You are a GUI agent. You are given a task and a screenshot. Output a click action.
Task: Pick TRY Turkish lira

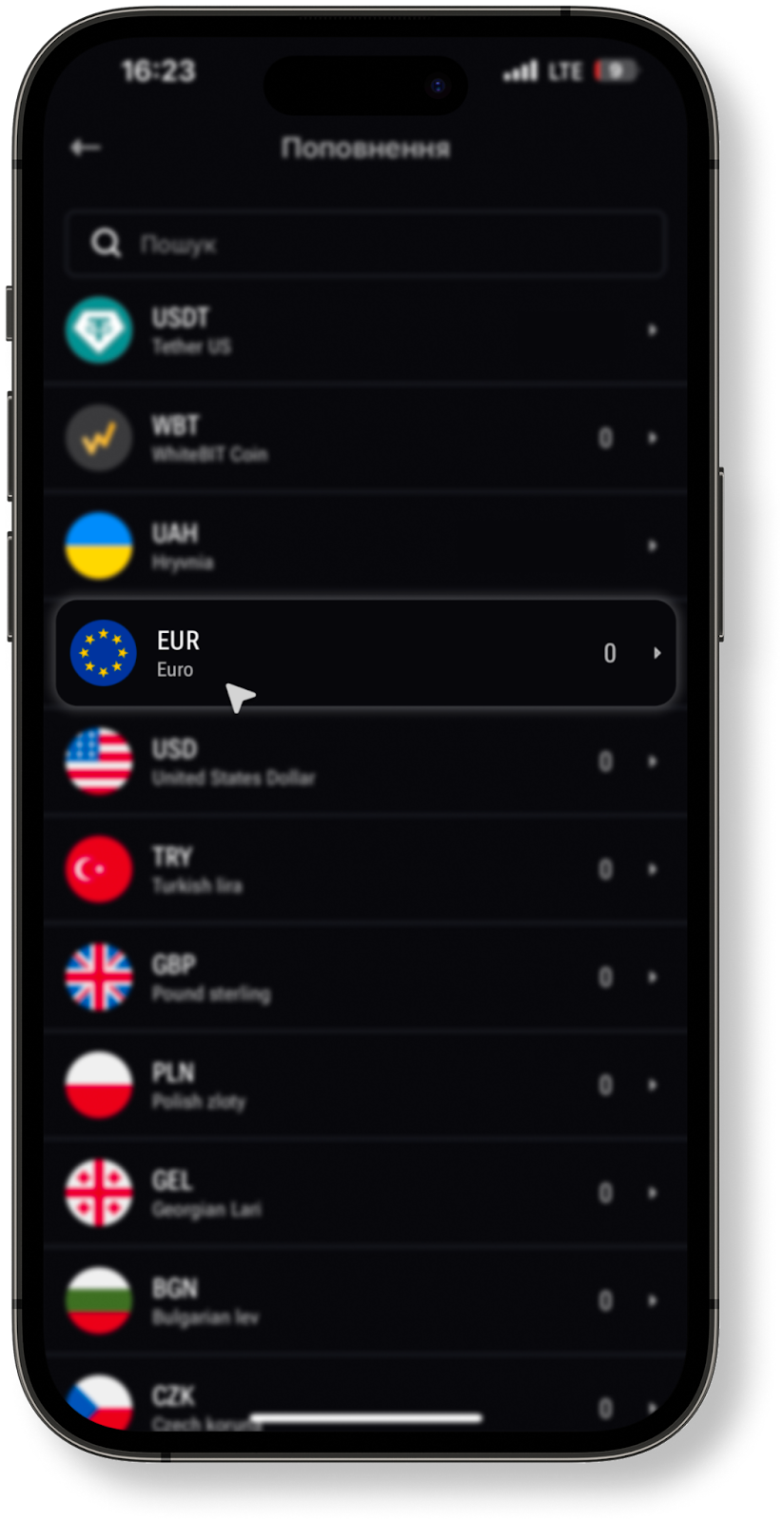point(365,869)
